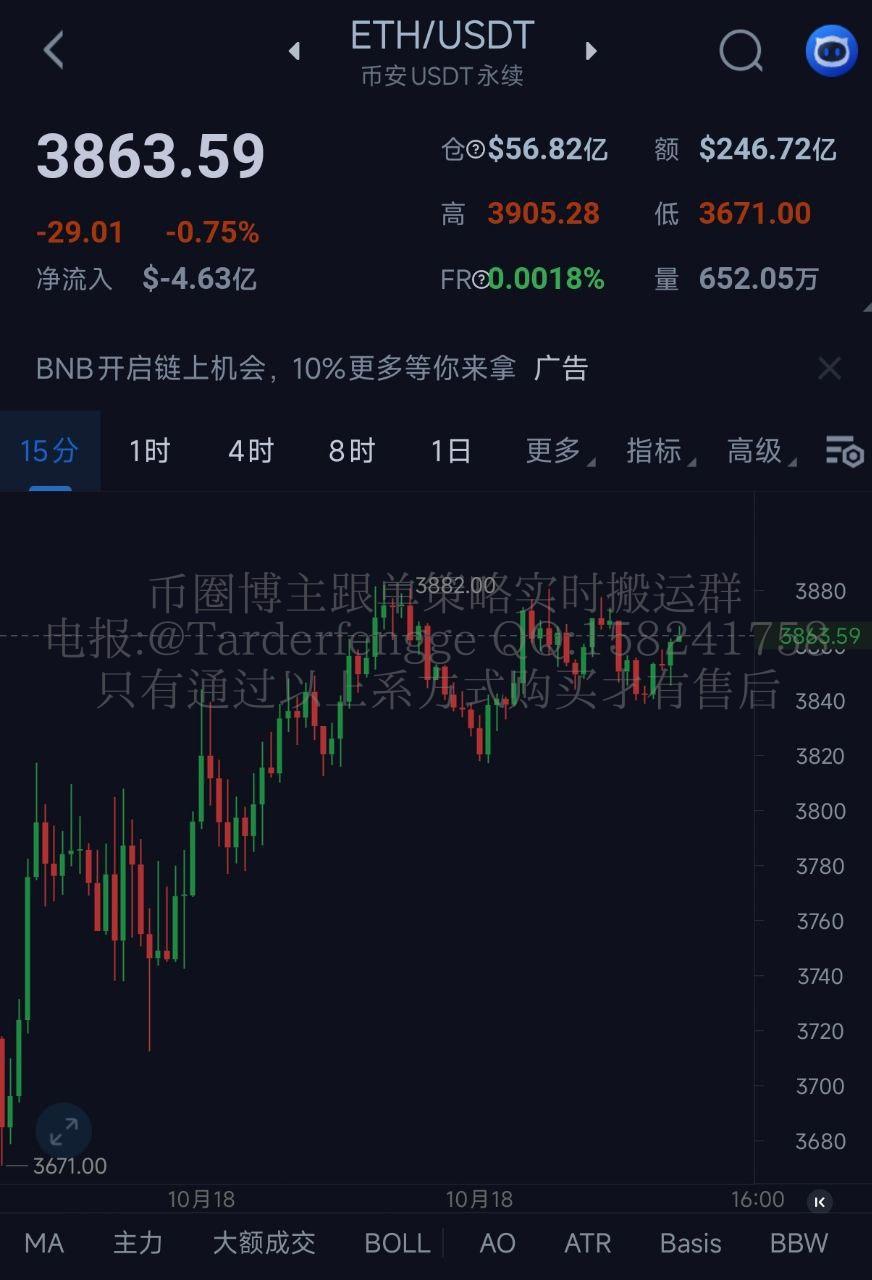Switch to the 8时 timeframe
Image resolution: width=872 pixels, height=1280 pixels.
click(351, 451)
